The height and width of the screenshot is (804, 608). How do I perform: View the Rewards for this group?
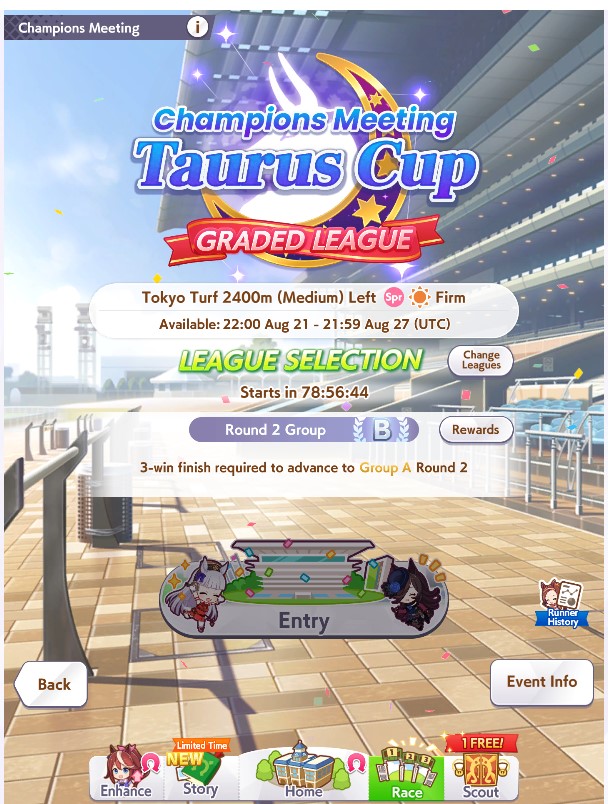[476, 430]
